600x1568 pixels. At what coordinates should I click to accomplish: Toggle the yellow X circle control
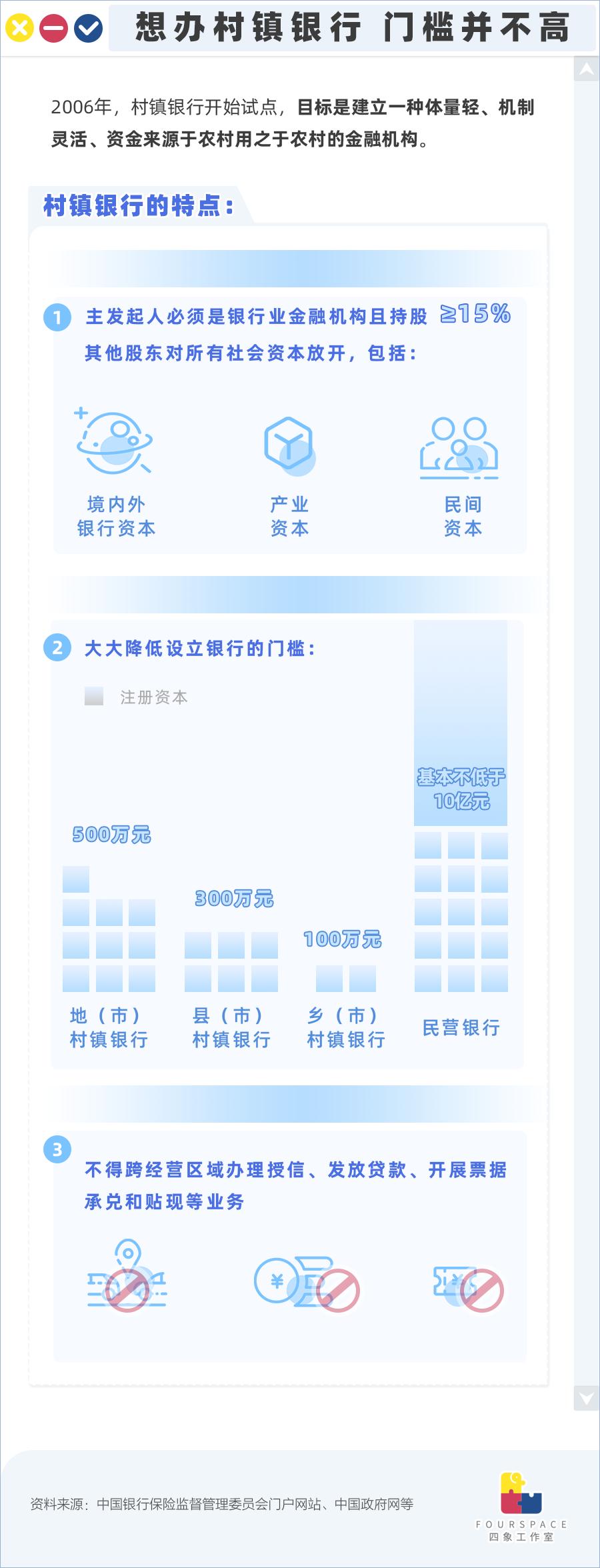pyautogui.click(x=20, y=27)
